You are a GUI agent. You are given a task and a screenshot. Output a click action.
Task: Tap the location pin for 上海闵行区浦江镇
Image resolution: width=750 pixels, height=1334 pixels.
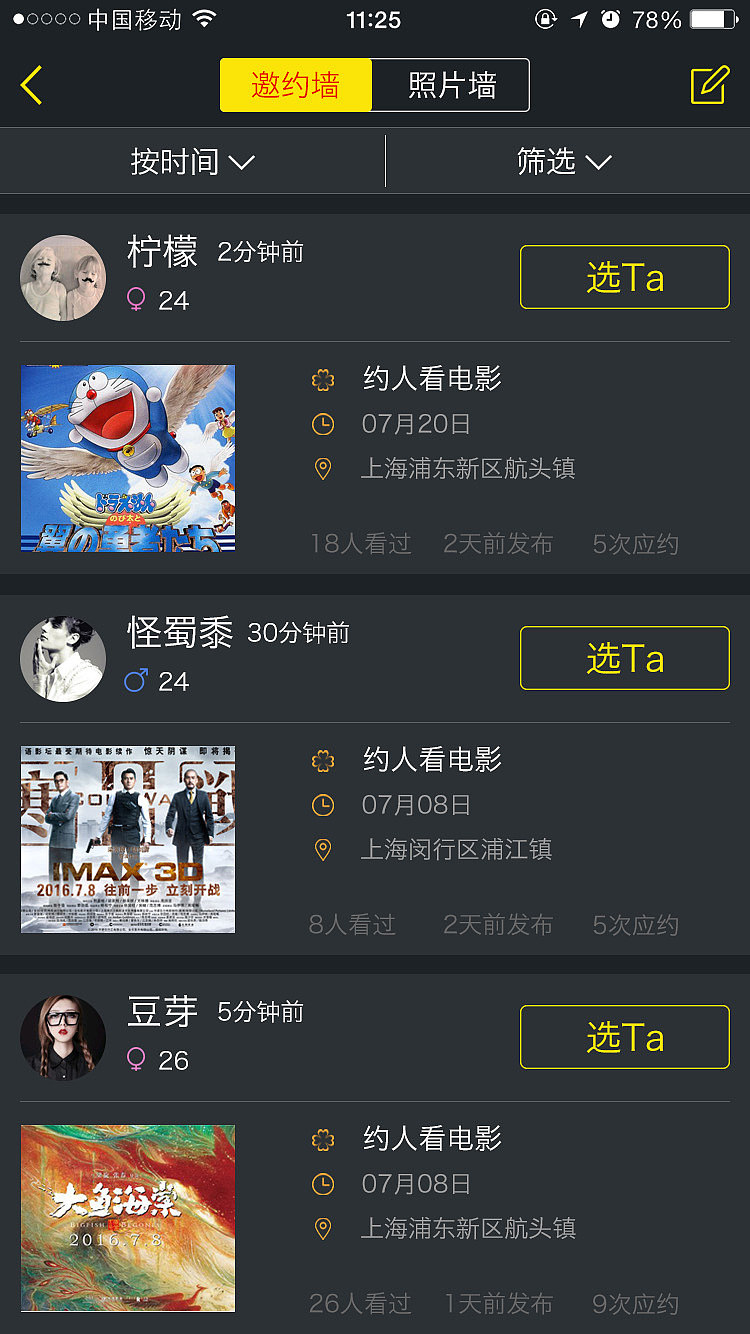pyautogui.click(x=323, y=848)
